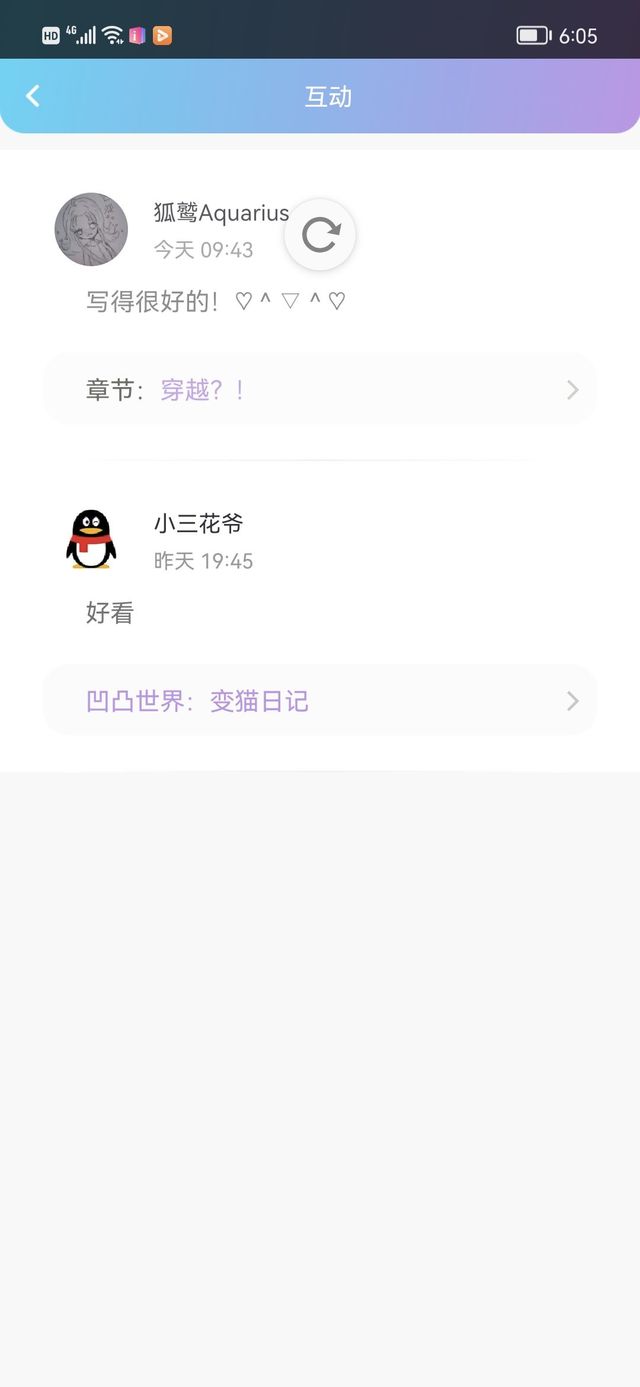Tap the circular refresh icon

click(x=320, y=235)
